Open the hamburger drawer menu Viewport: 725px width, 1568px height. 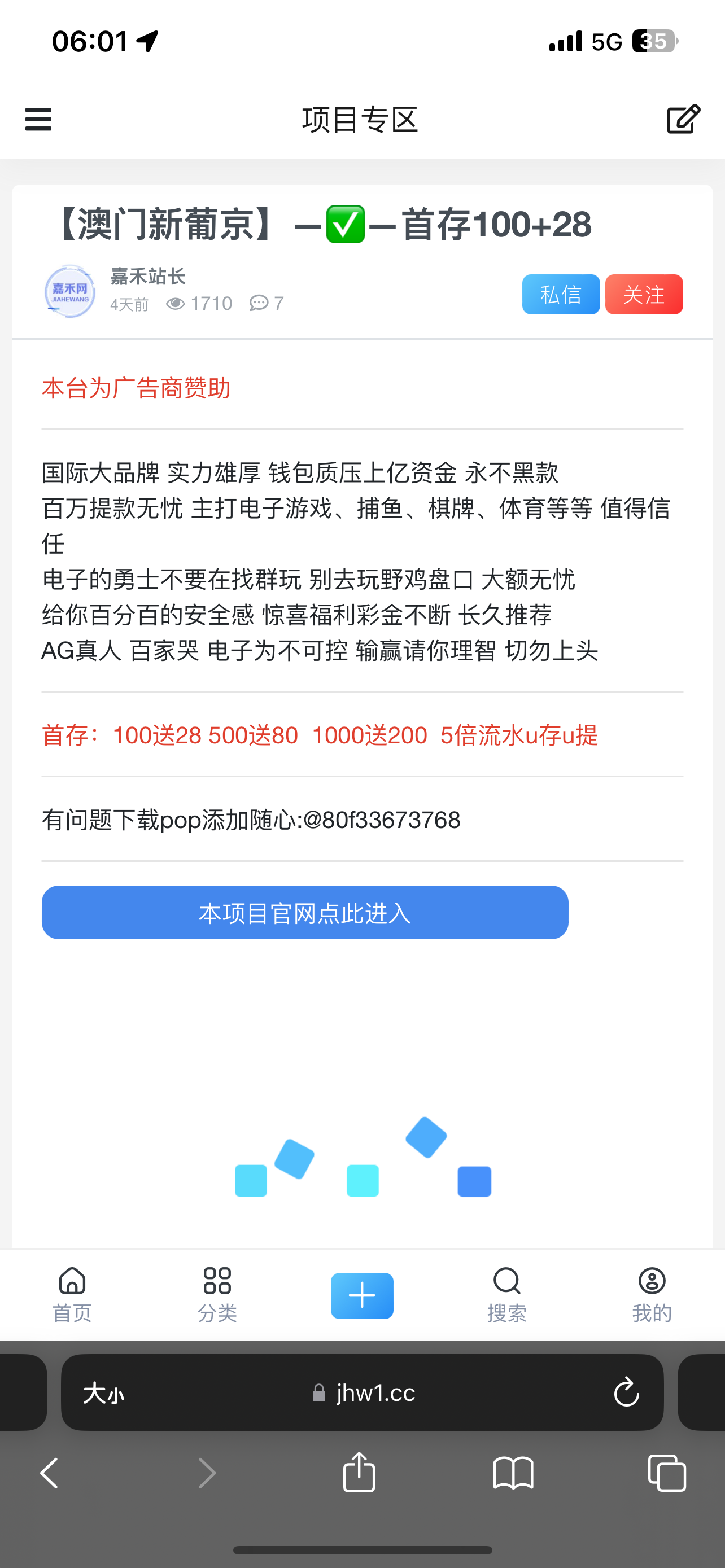[38, 119]
